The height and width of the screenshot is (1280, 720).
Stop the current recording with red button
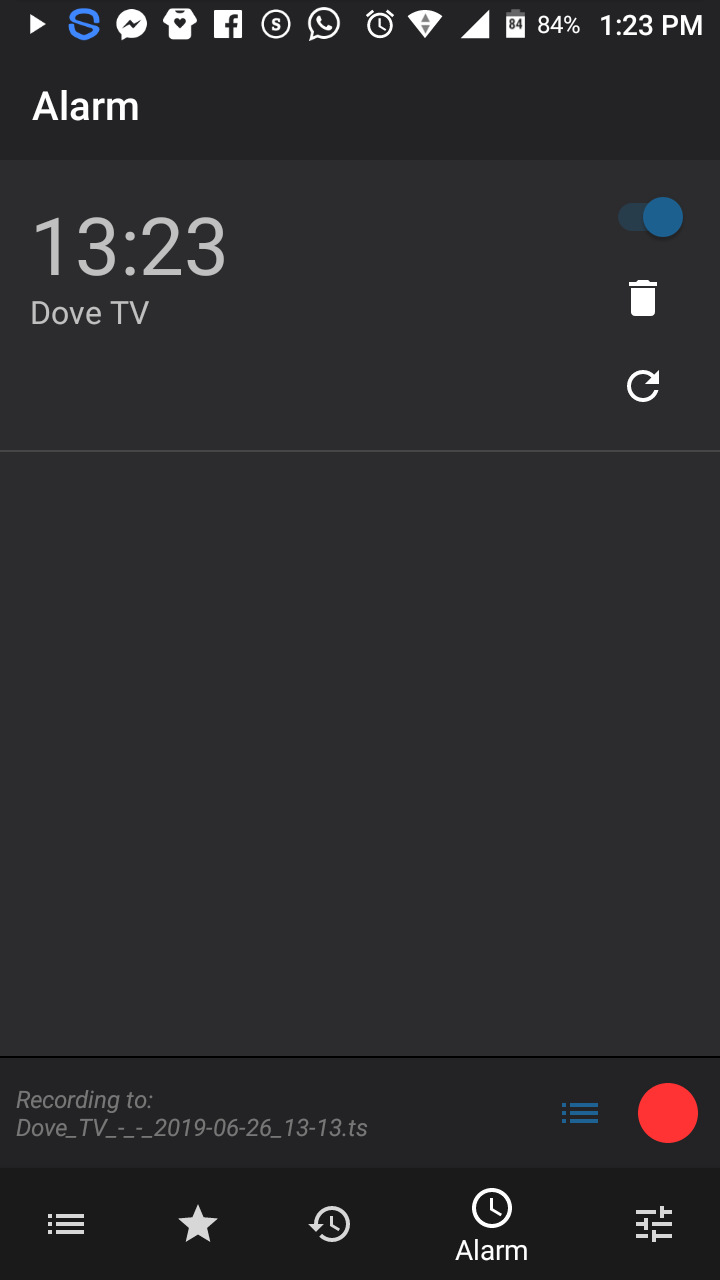pyautogui.click(x=667, y=1112)
